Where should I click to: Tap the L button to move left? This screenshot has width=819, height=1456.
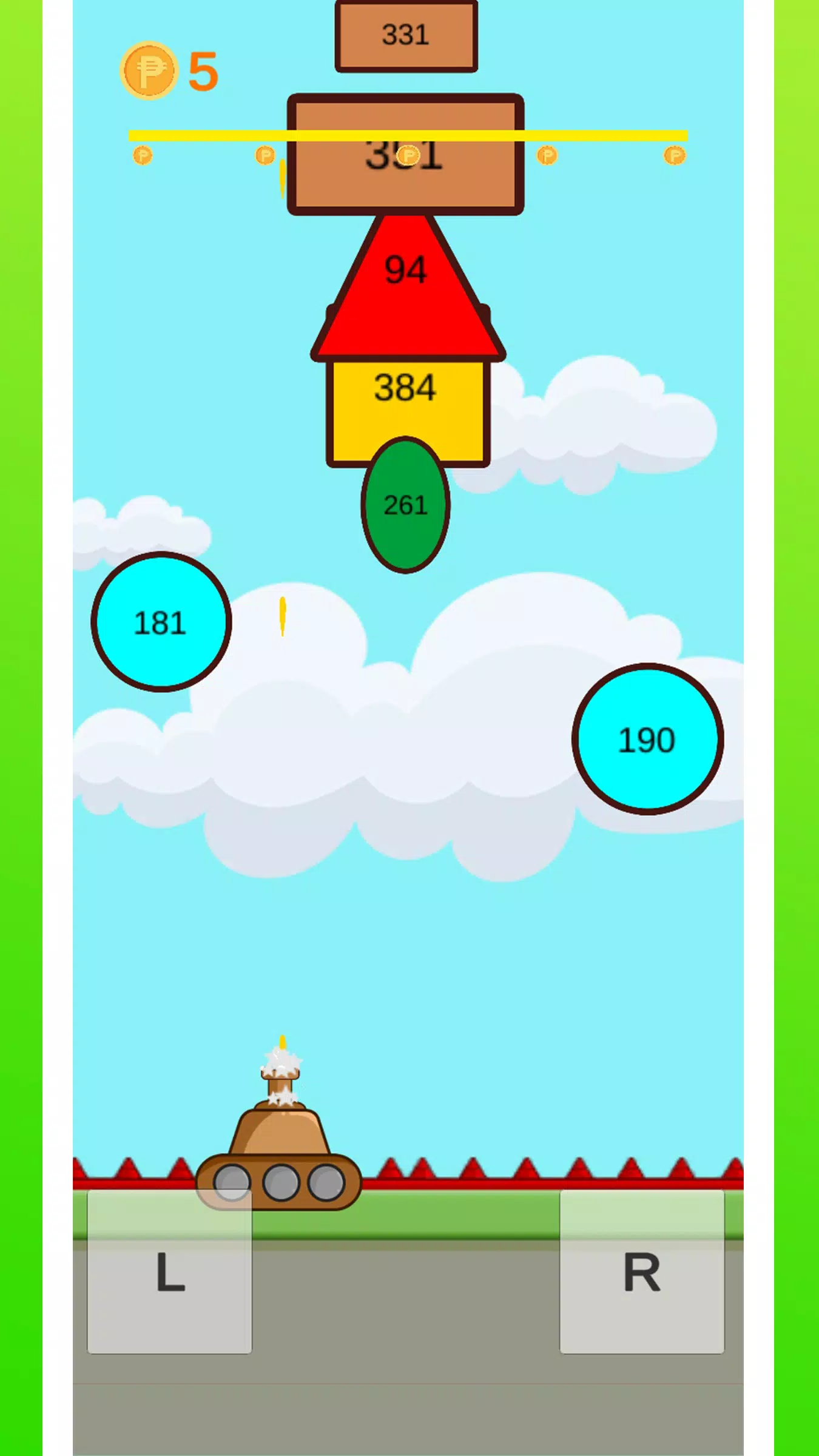[169, 1272]
